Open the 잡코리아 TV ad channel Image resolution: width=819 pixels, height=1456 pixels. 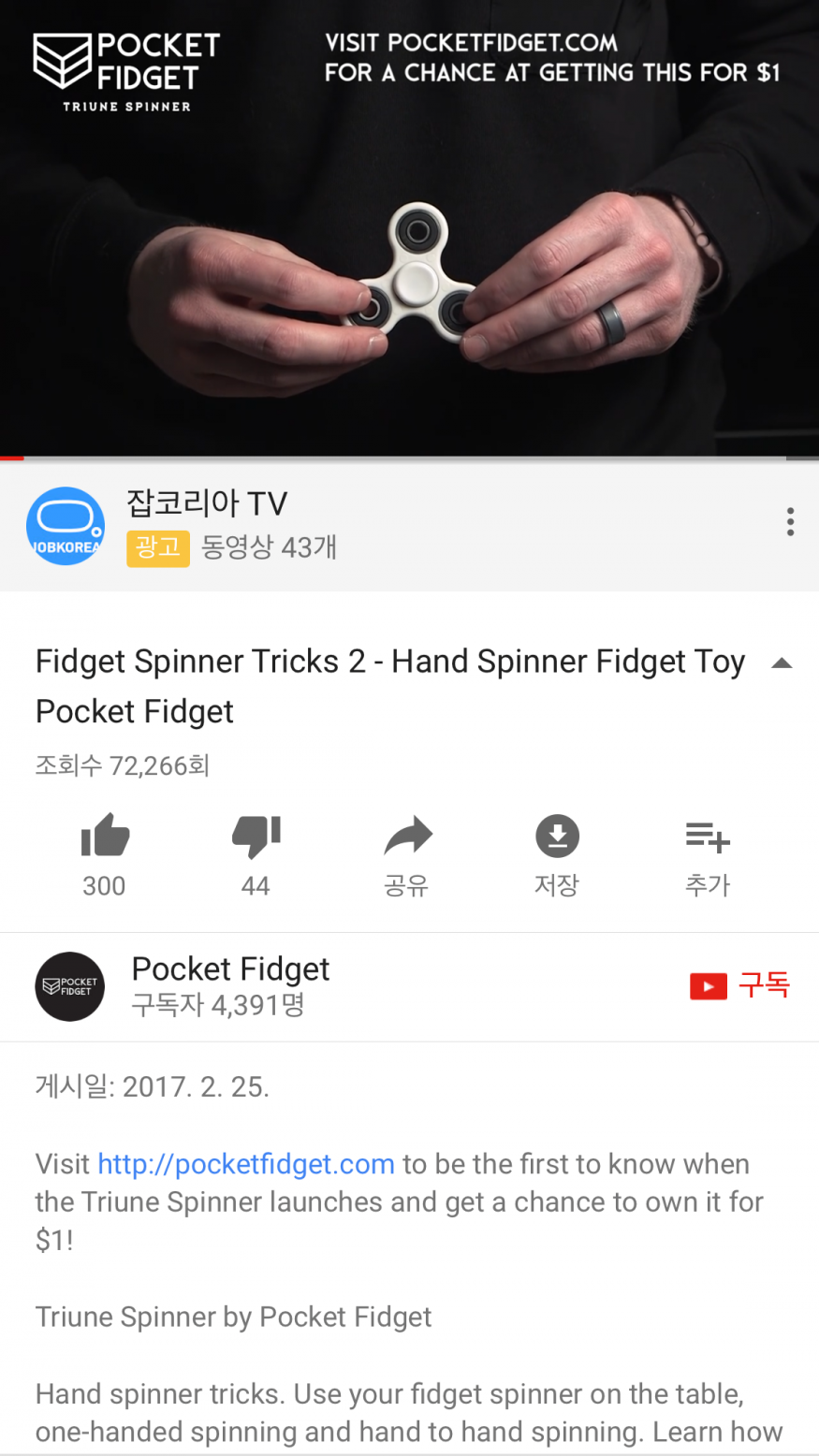(206, 505)
